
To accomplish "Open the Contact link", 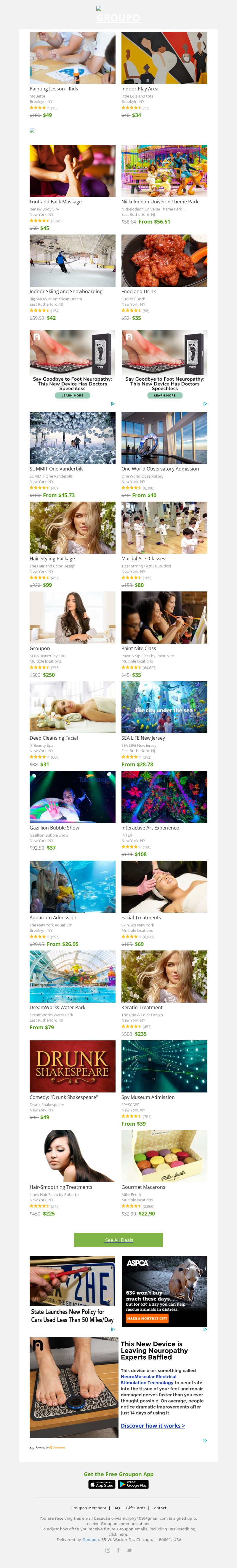I will 158,1508.
